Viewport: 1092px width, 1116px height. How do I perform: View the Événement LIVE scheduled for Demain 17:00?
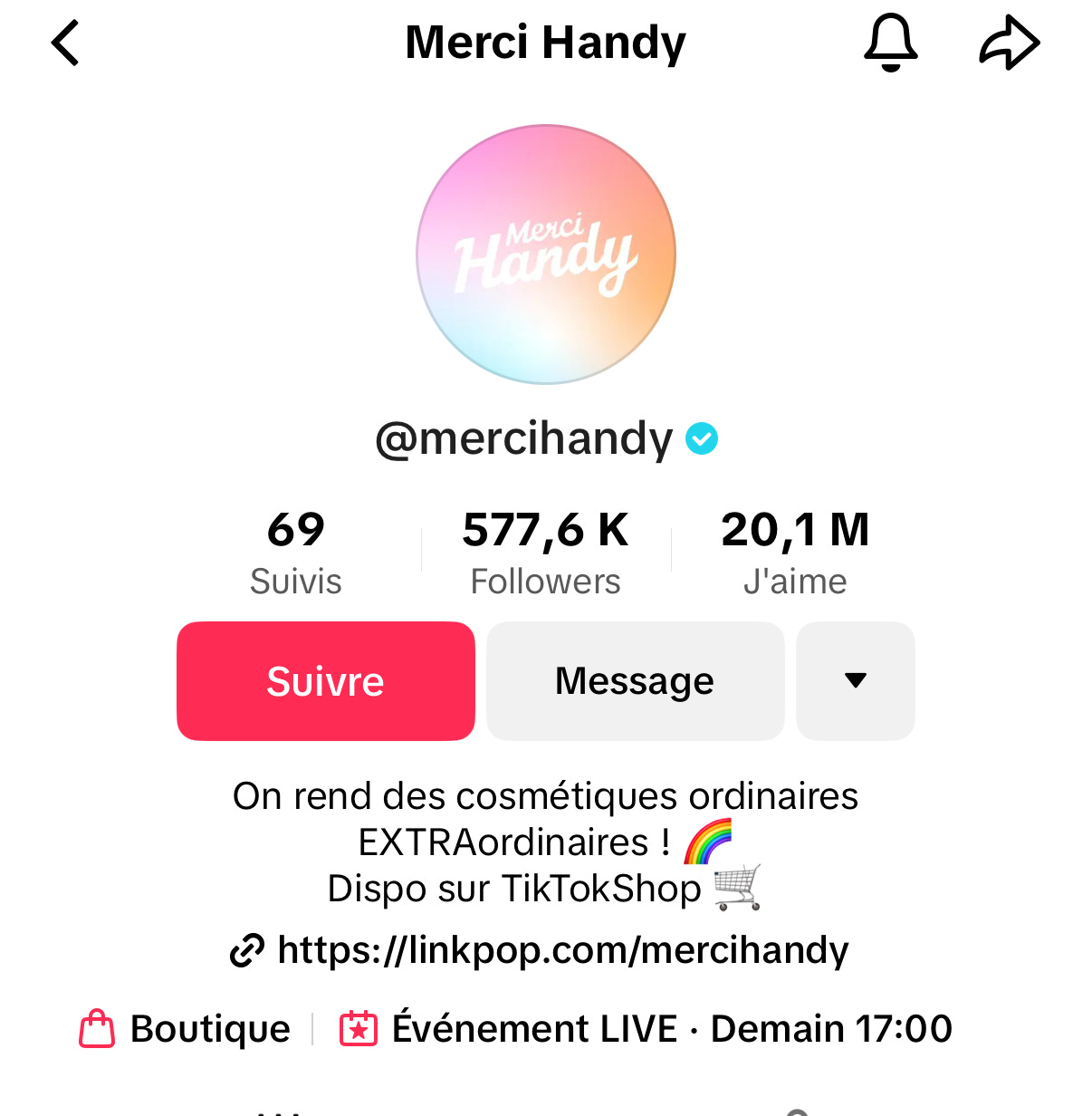[647, 1029]
